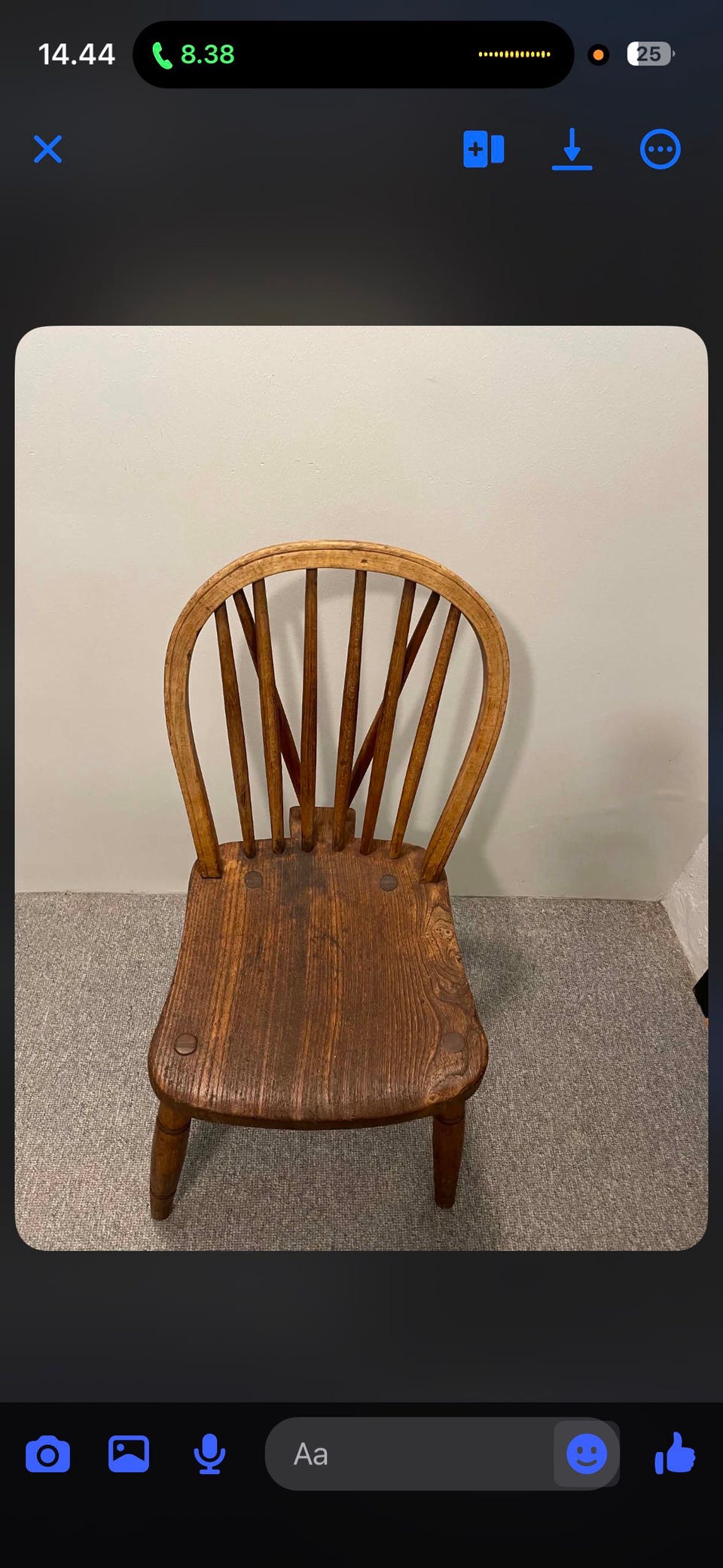723x1568 pixels.
Task: Focus the Aa message field
Action: pyautogui.click(x=410, y=1454)
